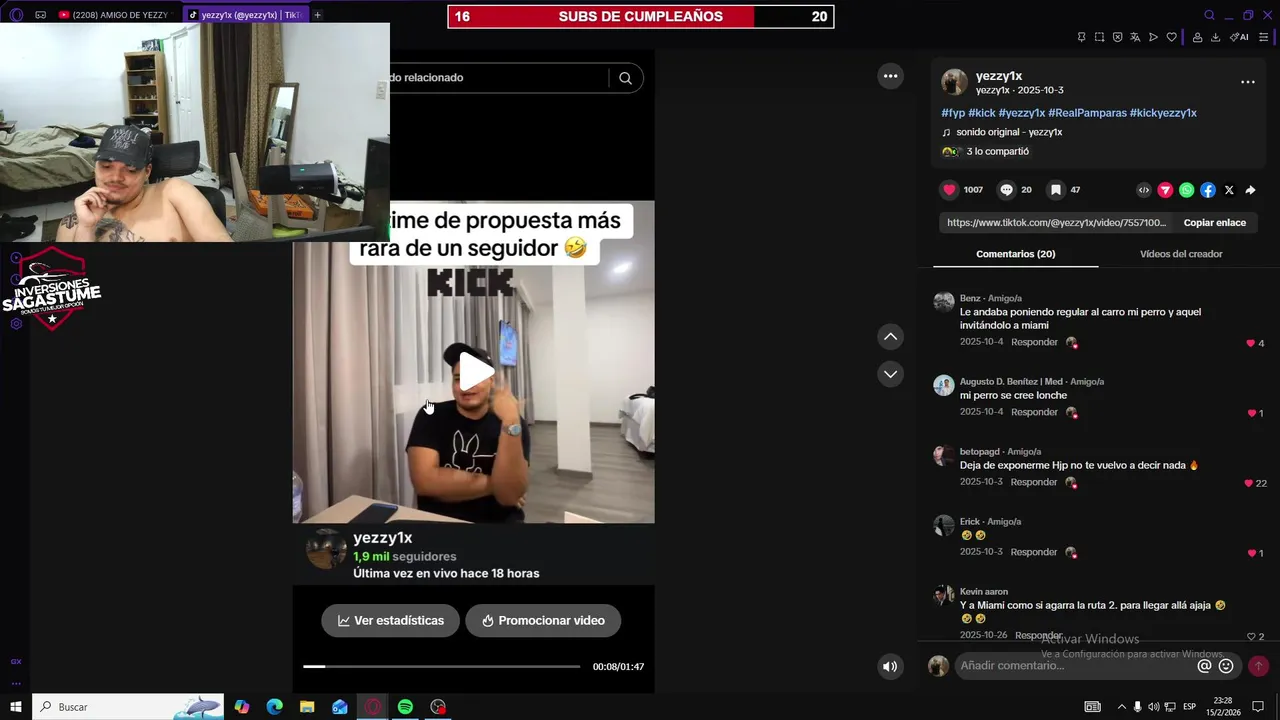Share the video to WhatsApp
Image resolution: width=1280 pixels, height=720 pixels.
1186,190
